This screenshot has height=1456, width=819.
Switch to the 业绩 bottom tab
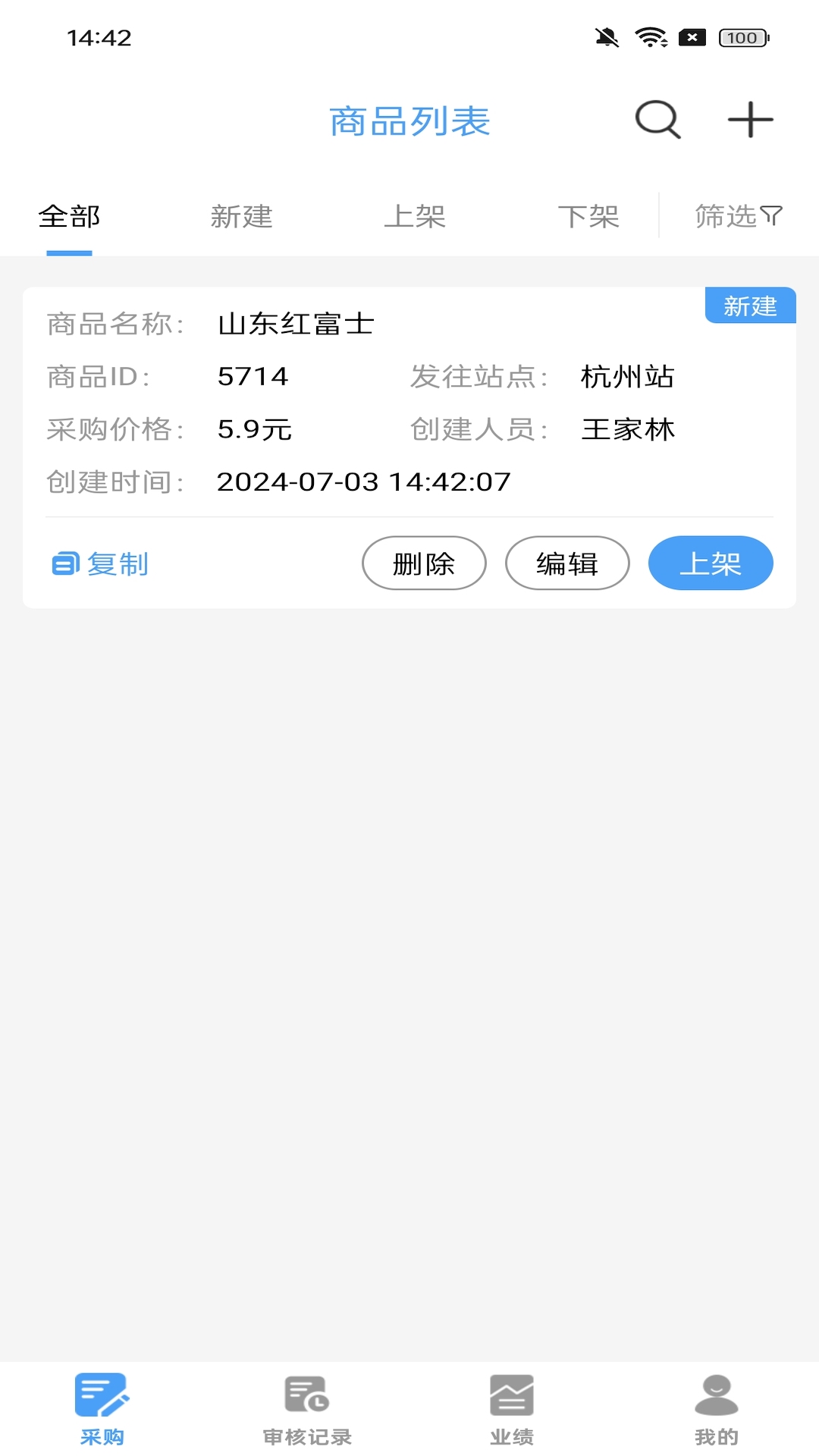point(512,1408)
